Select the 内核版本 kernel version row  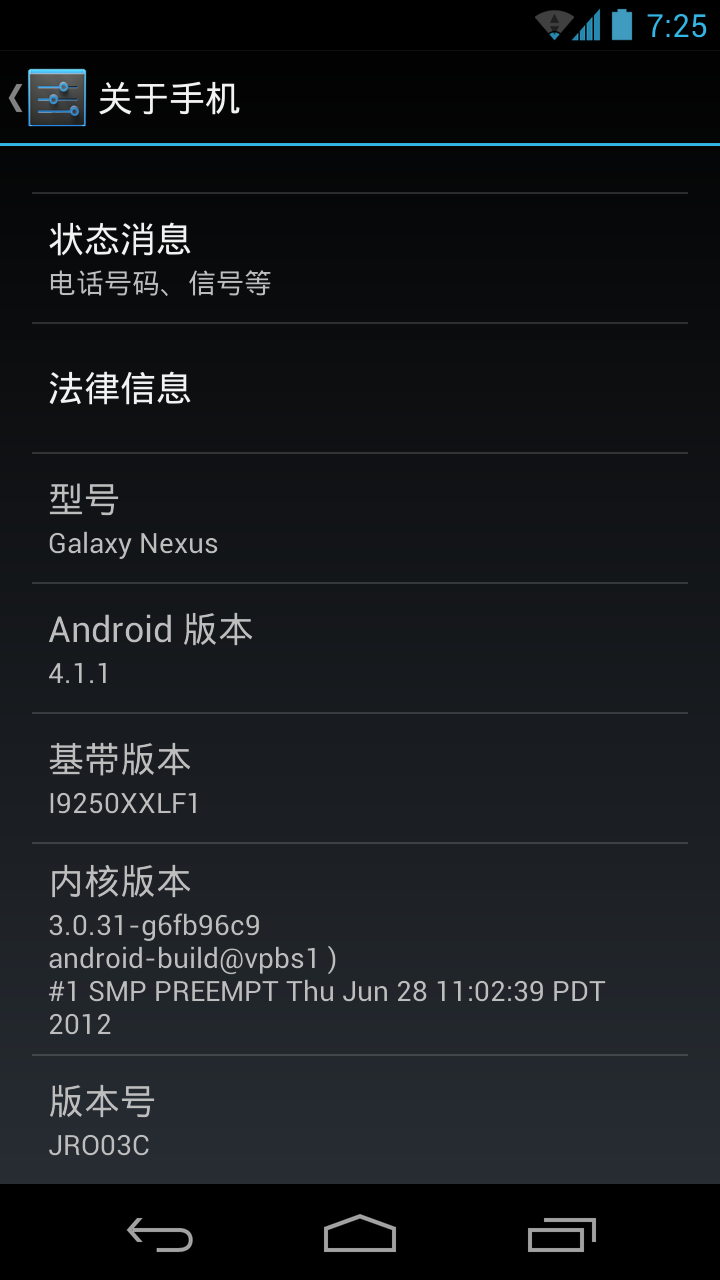point(360,949)
